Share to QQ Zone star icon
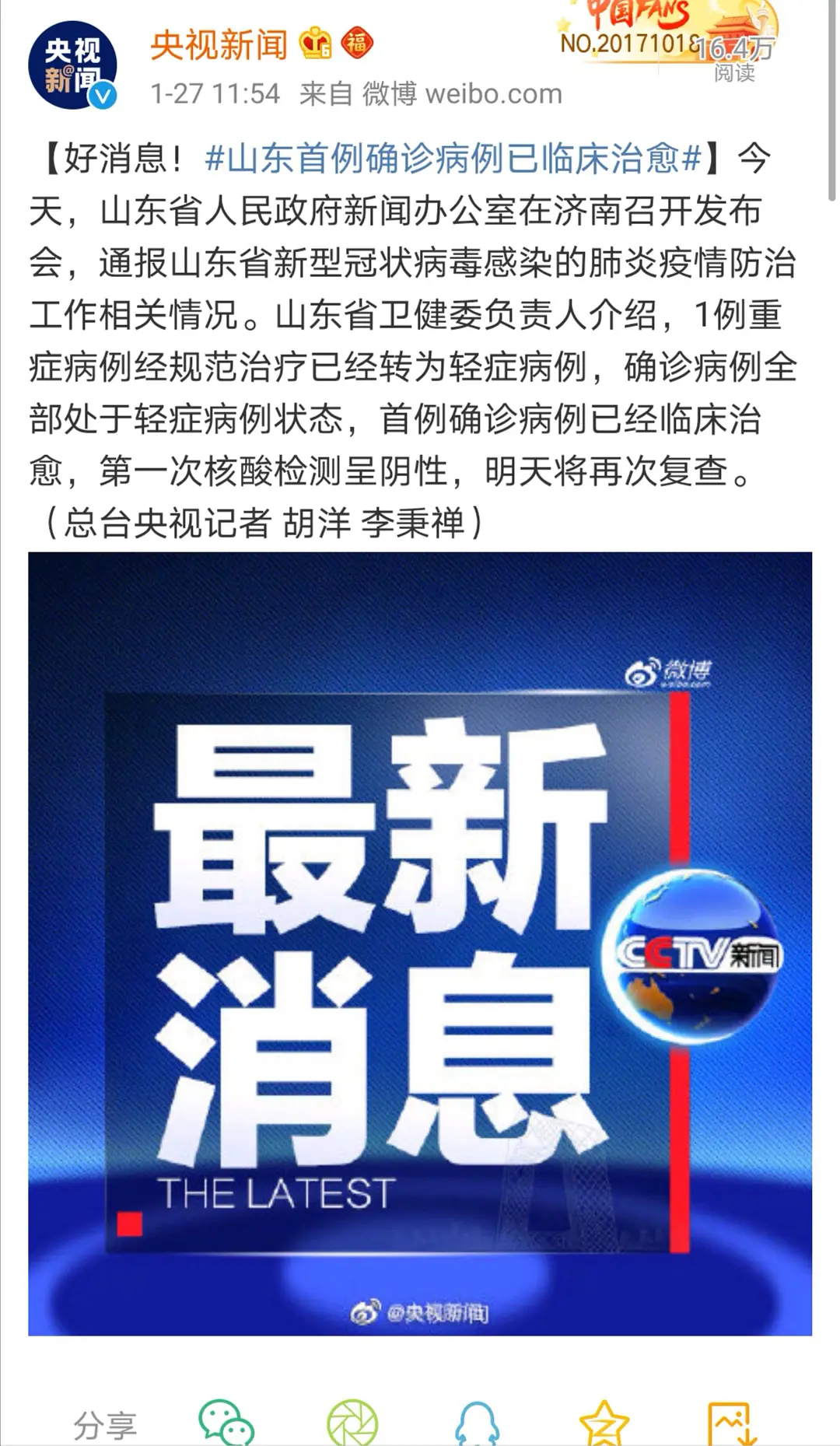The width and height of the screenshot is (840, 1446). point(604,1423)
